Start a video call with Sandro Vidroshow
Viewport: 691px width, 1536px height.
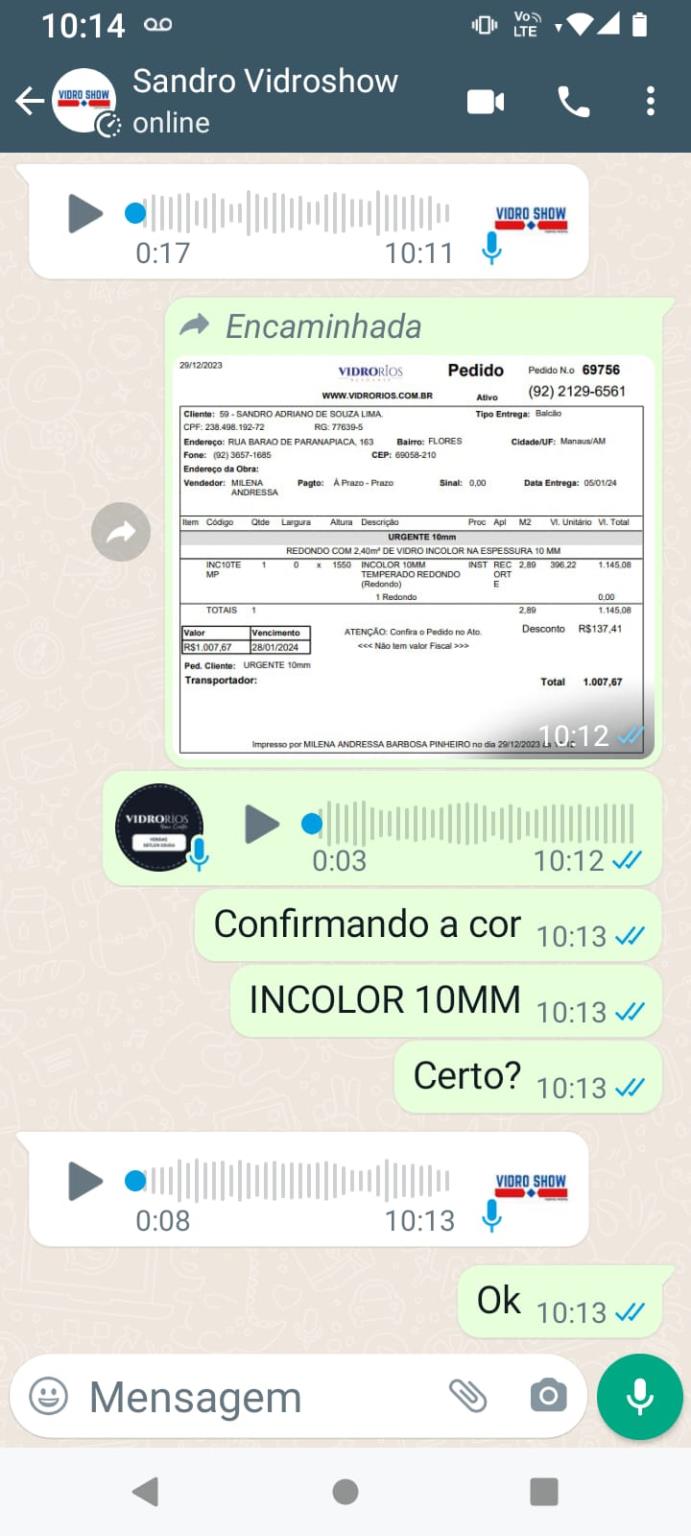[x=485, y=101]
